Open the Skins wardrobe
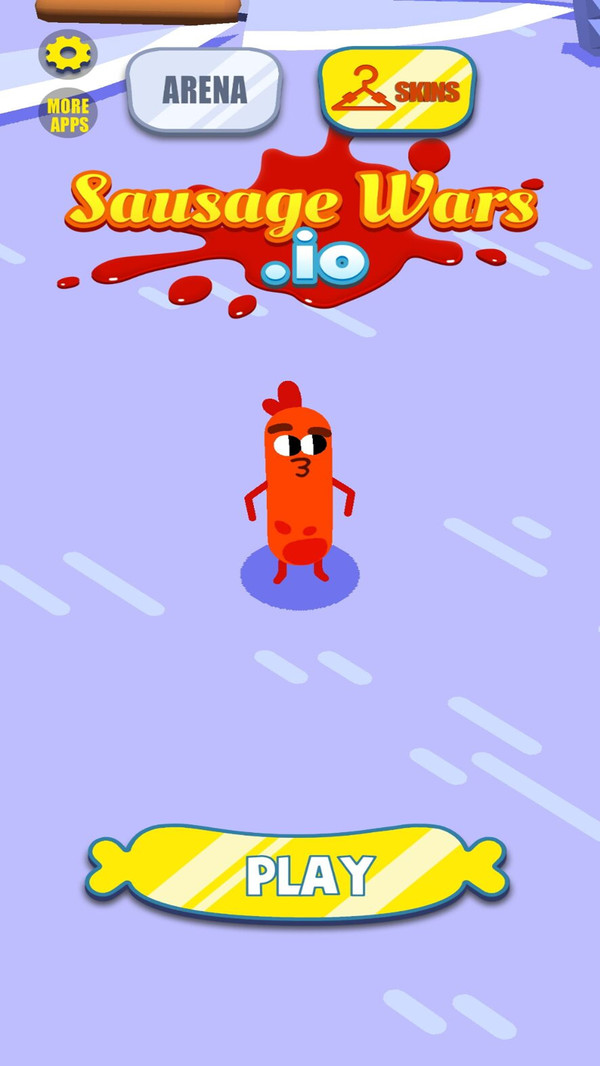Viewport: 600px width, 1066px height. (x=397, y=90)
